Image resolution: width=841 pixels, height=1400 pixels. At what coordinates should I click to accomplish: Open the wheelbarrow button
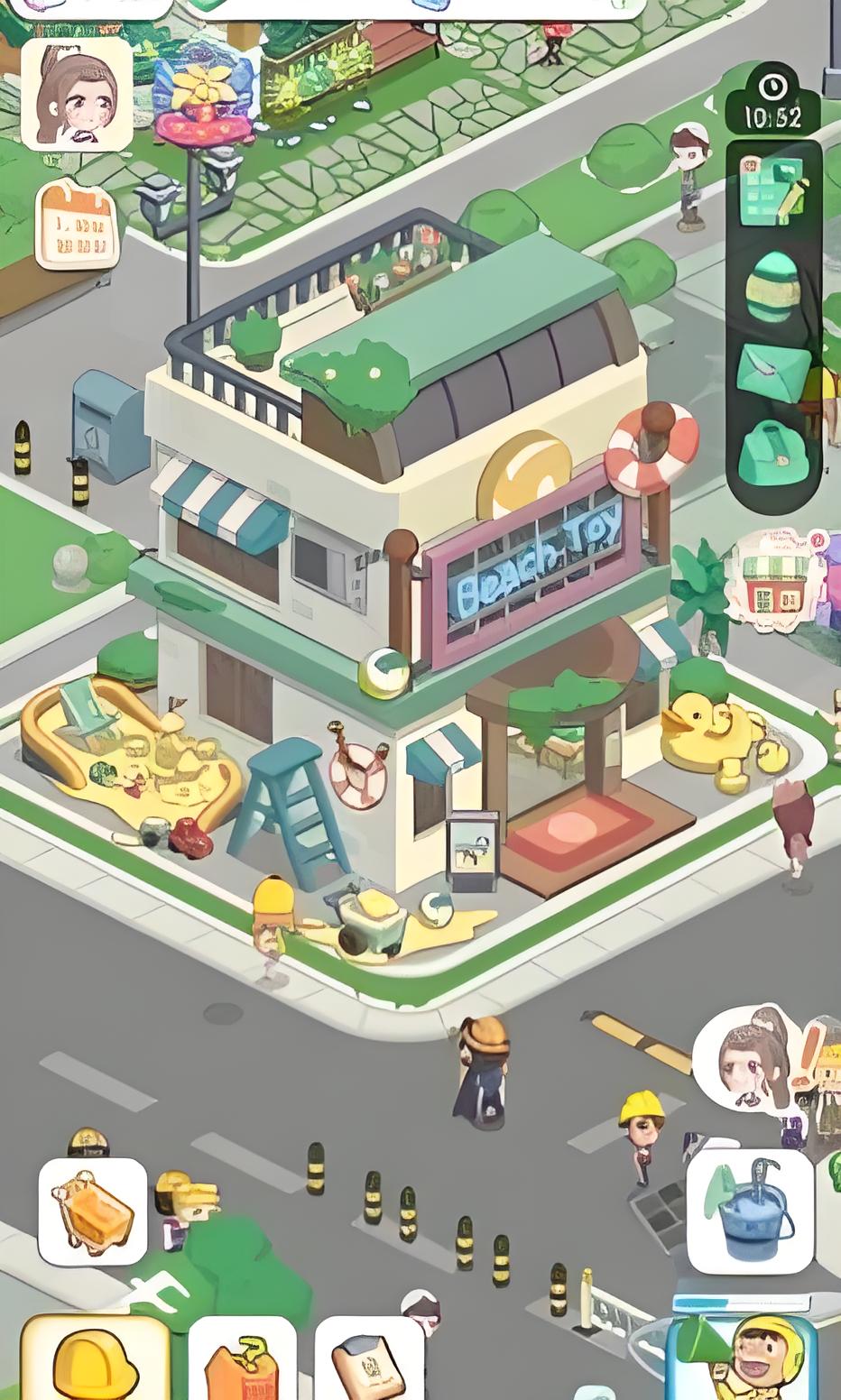pos(93,1211)
